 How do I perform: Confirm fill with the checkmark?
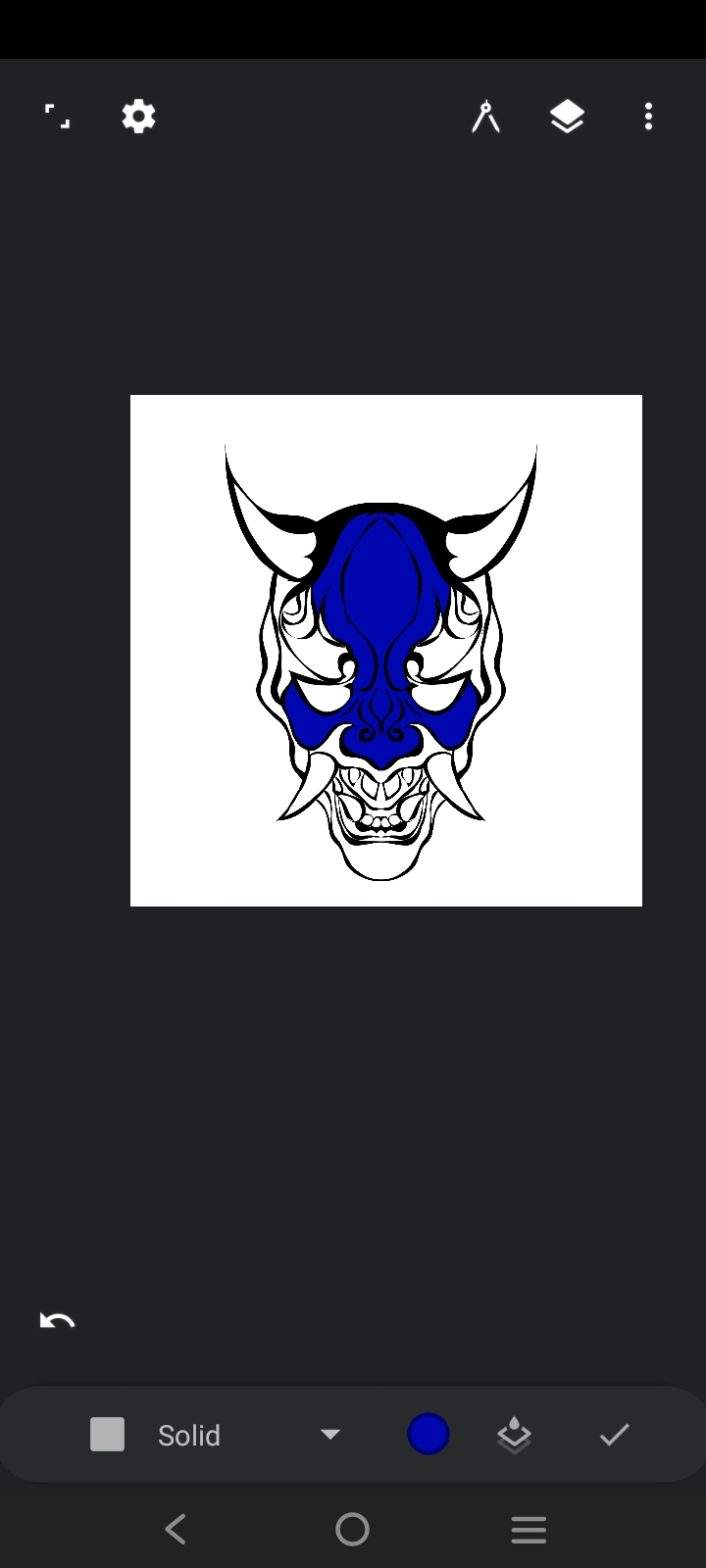(x=614, y=1435)
